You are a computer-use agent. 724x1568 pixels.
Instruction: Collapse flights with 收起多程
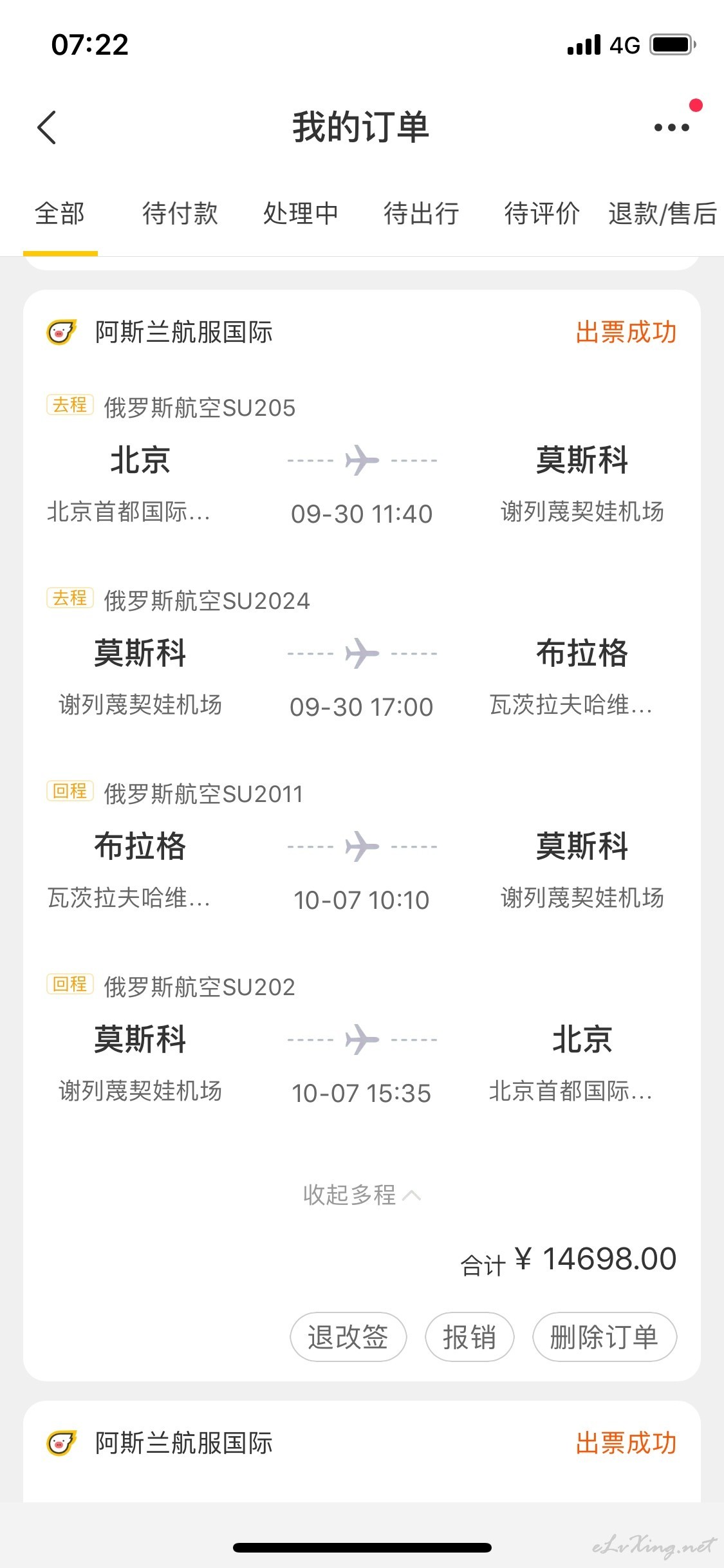[x=362, y=1195]
